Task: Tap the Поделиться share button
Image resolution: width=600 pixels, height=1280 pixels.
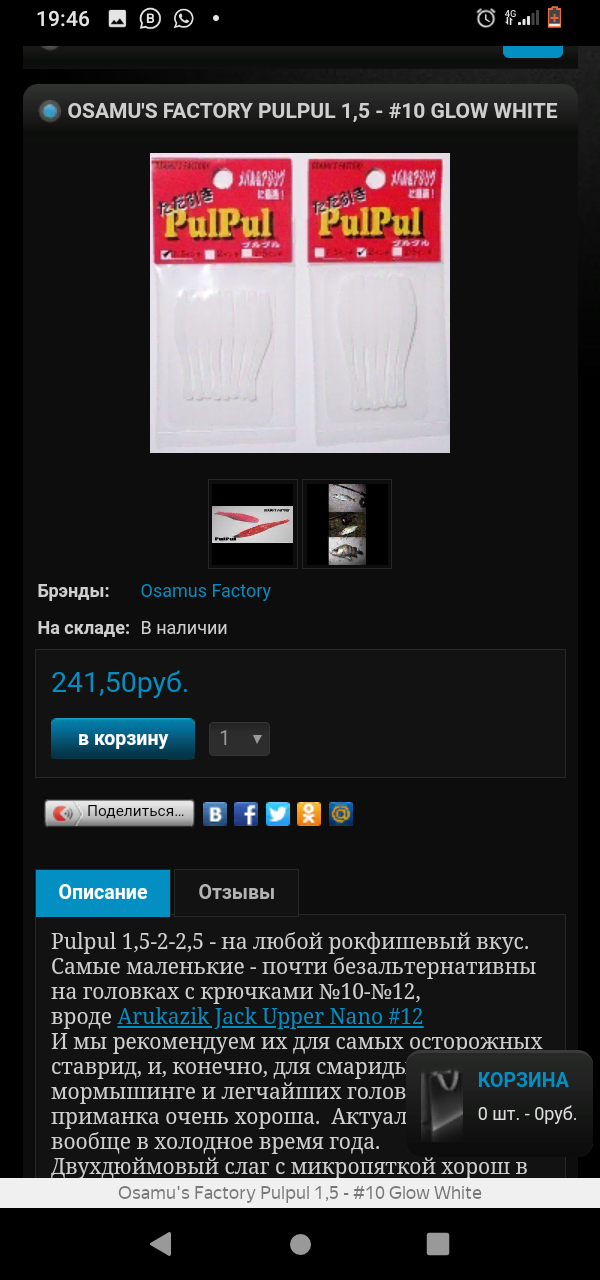Action: tap(119, 812)
